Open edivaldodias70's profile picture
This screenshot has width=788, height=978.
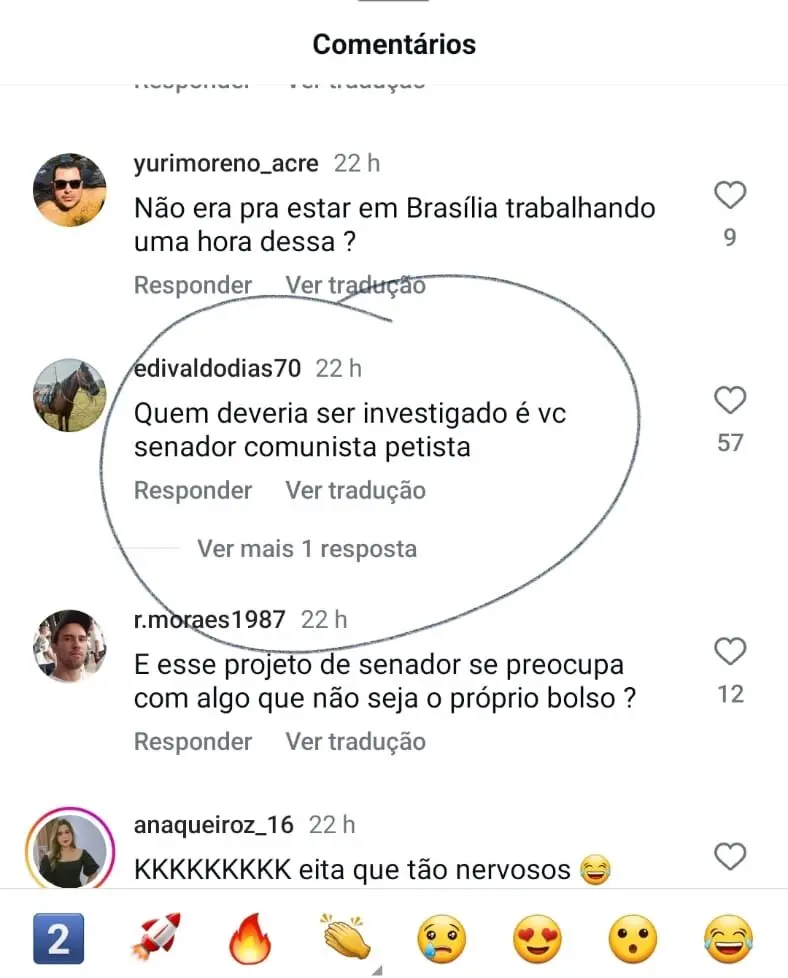pos(70,395)
